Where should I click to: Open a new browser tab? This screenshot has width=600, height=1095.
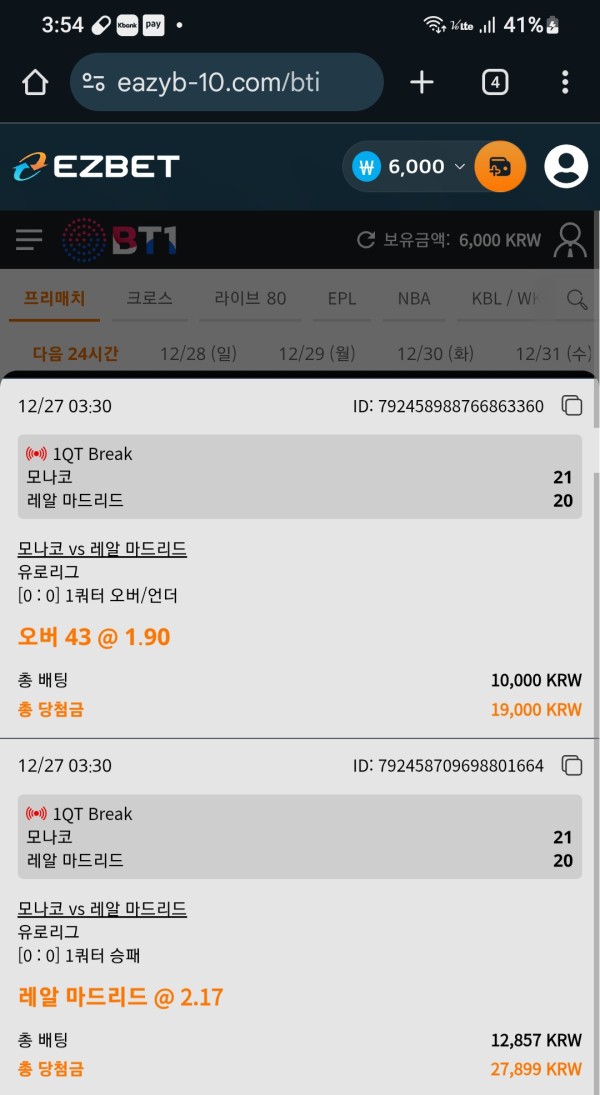[x=422, y=82]
